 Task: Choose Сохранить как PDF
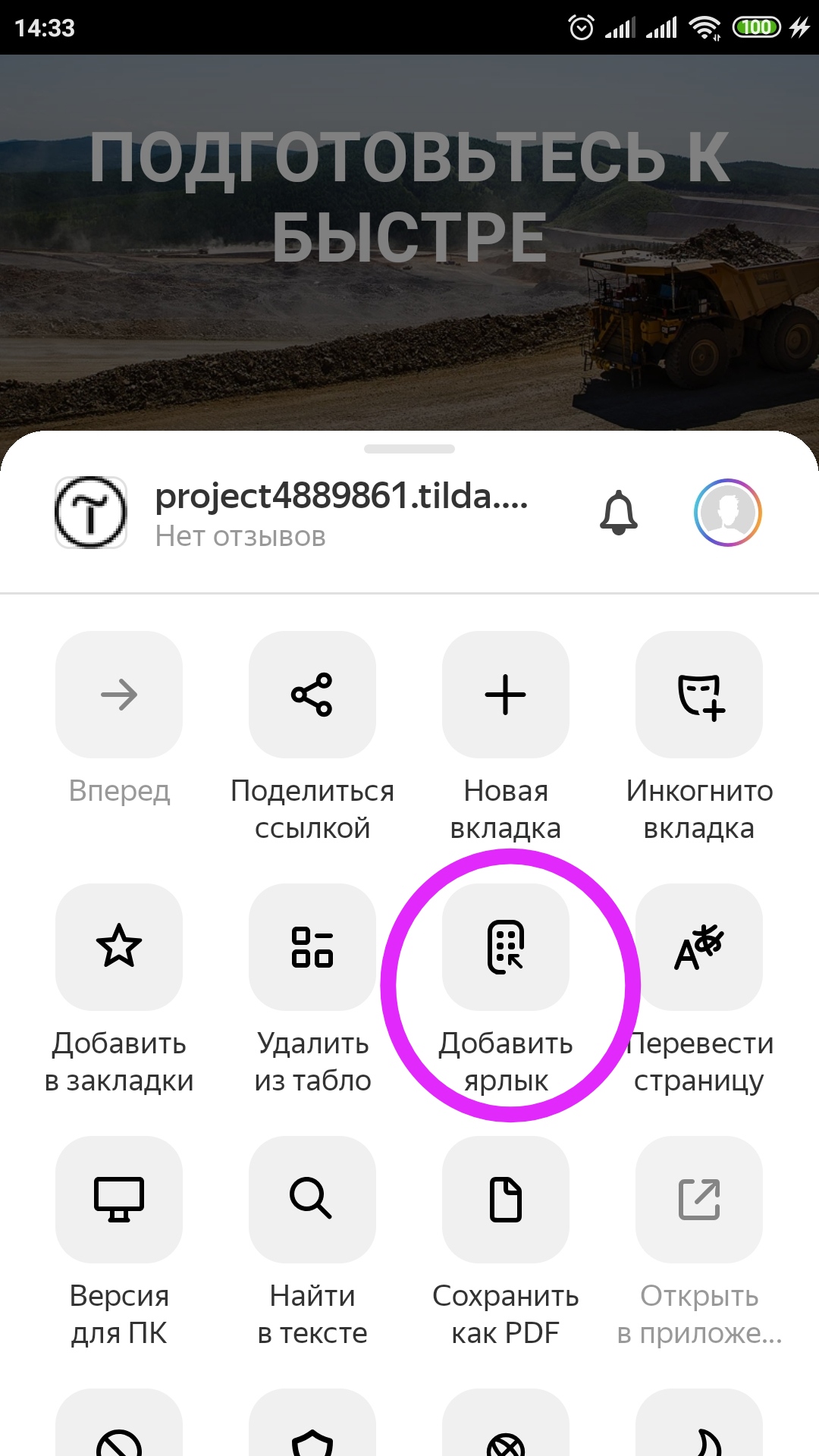point(506,1199)
